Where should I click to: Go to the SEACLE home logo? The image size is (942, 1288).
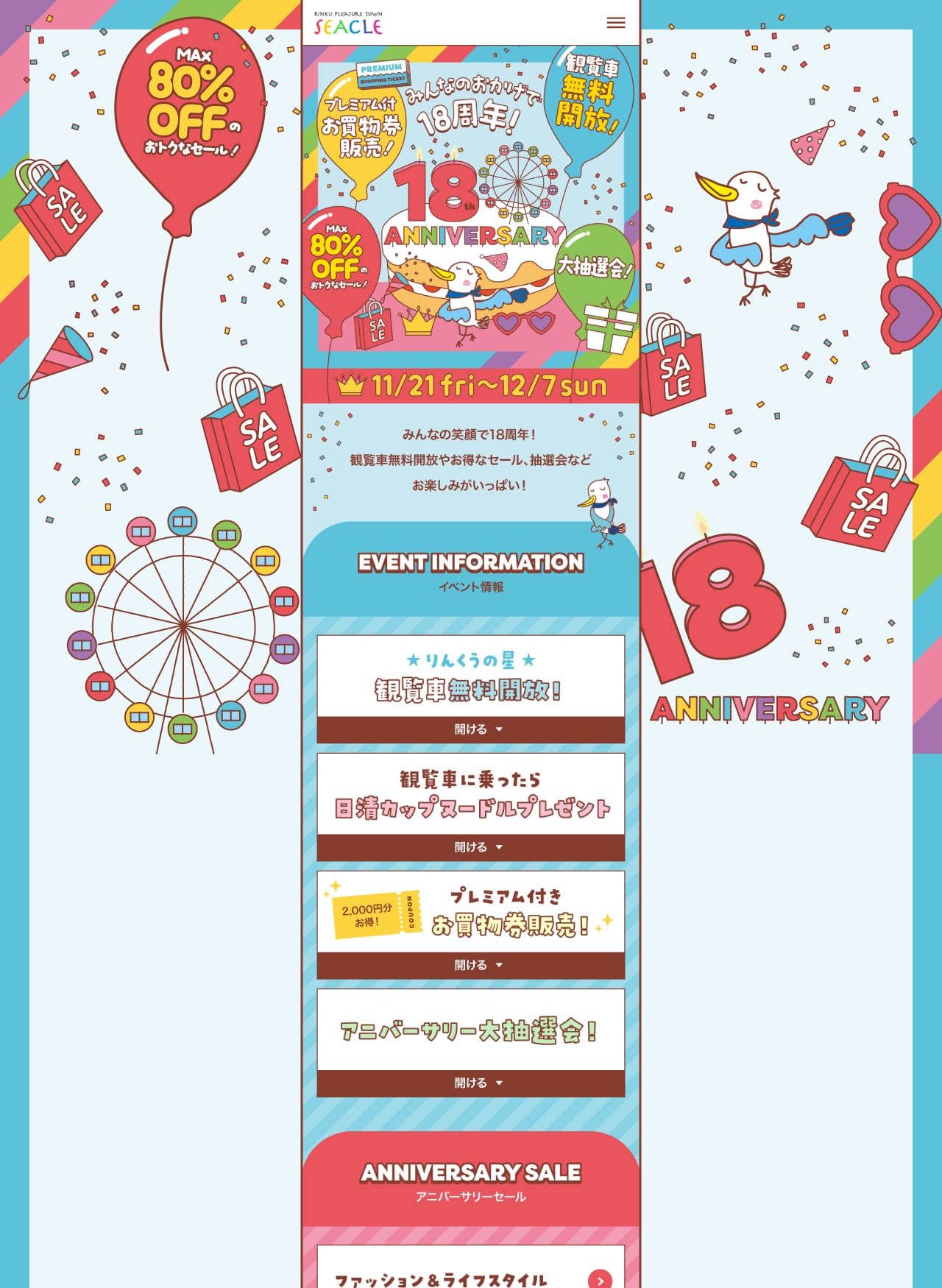pos(348,24)
